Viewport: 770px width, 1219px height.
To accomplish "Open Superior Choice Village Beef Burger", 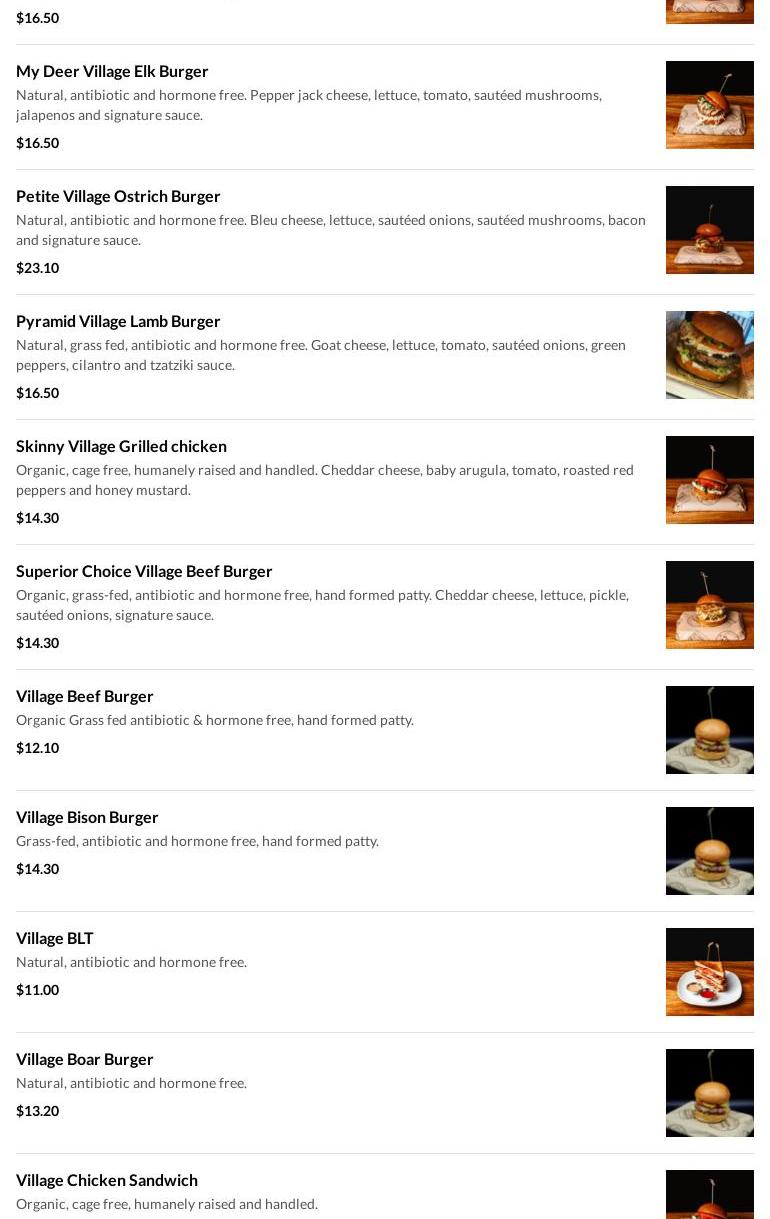I will click(x=144, y=571).
